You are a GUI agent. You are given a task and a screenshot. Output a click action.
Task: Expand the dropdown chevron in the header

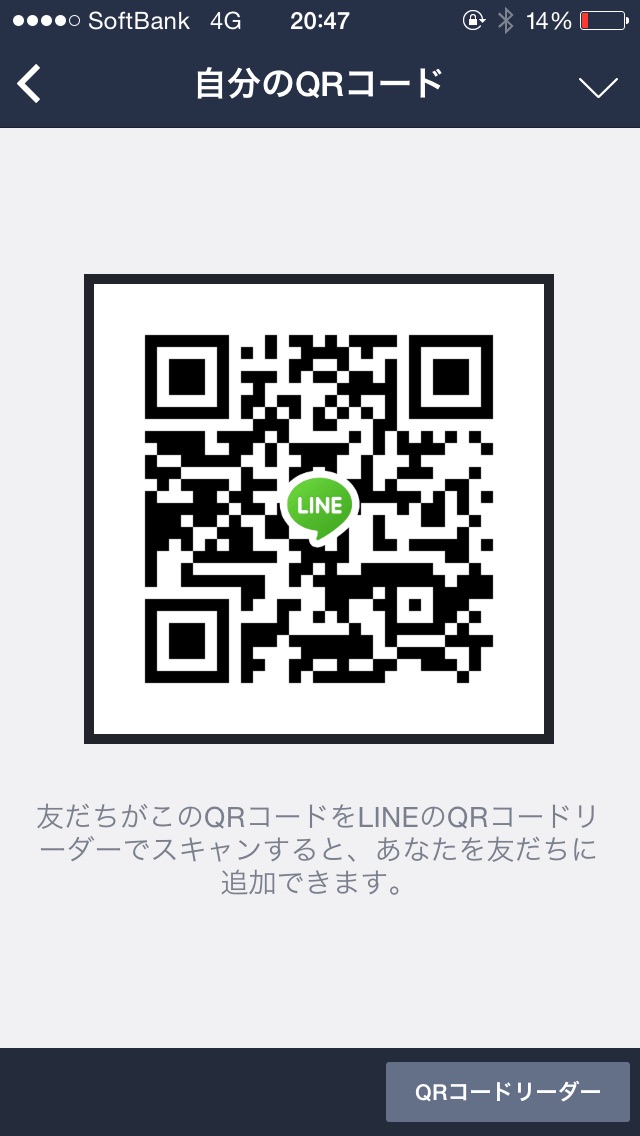(x=599, y=87)
